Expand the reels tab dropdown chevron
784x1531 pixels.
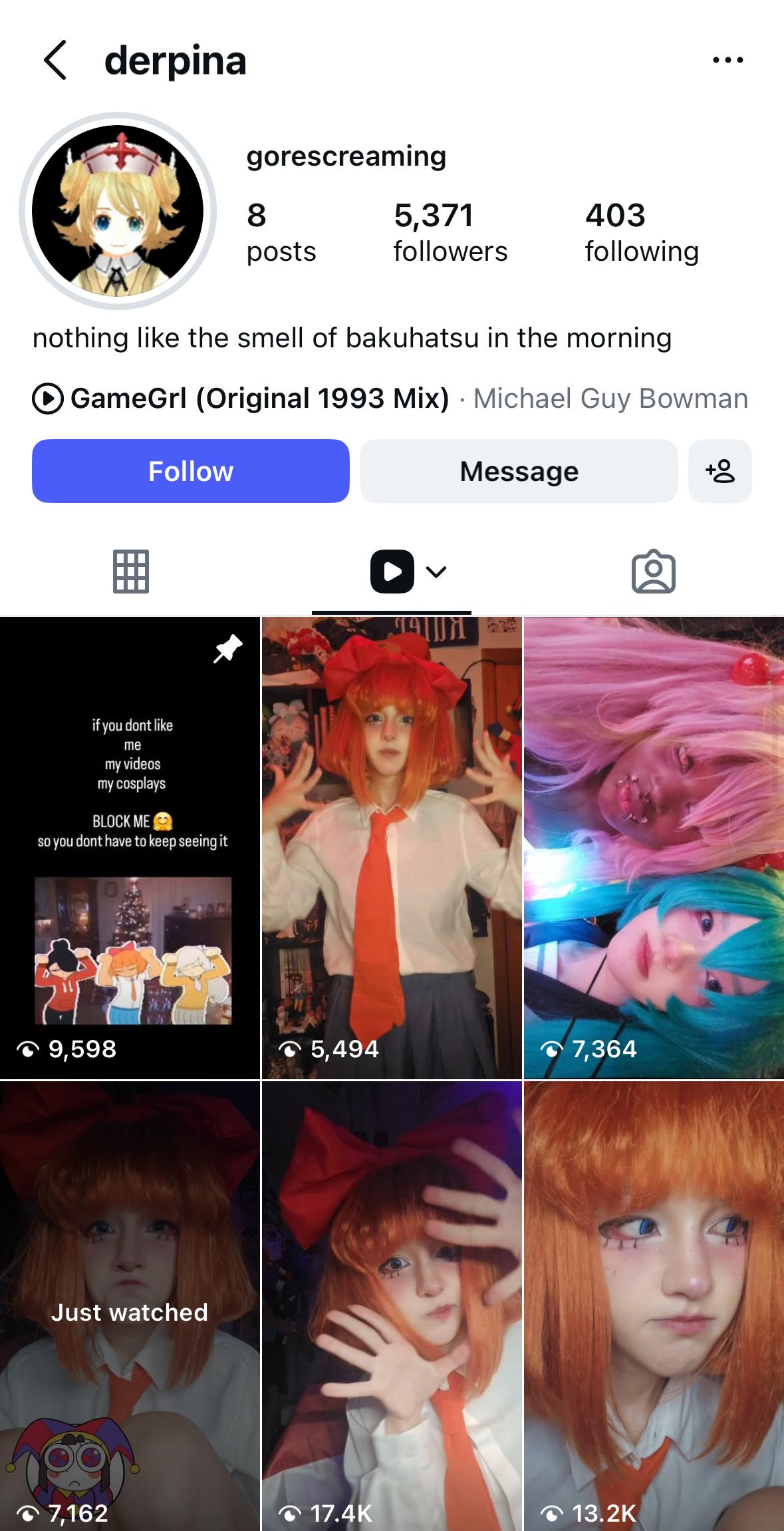436,572
